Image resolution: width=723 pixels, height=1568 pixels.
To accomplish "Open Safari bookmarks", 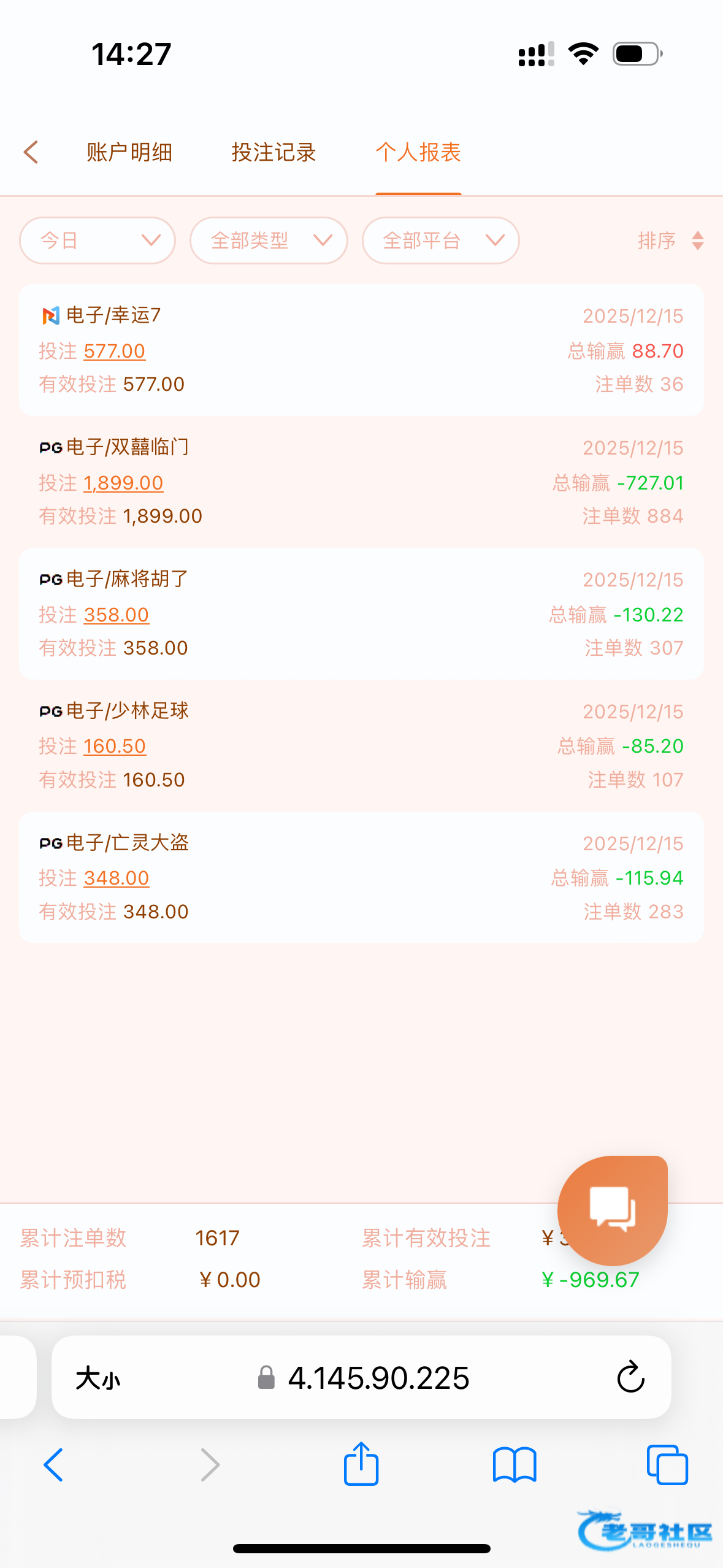I will point(515,1464).
